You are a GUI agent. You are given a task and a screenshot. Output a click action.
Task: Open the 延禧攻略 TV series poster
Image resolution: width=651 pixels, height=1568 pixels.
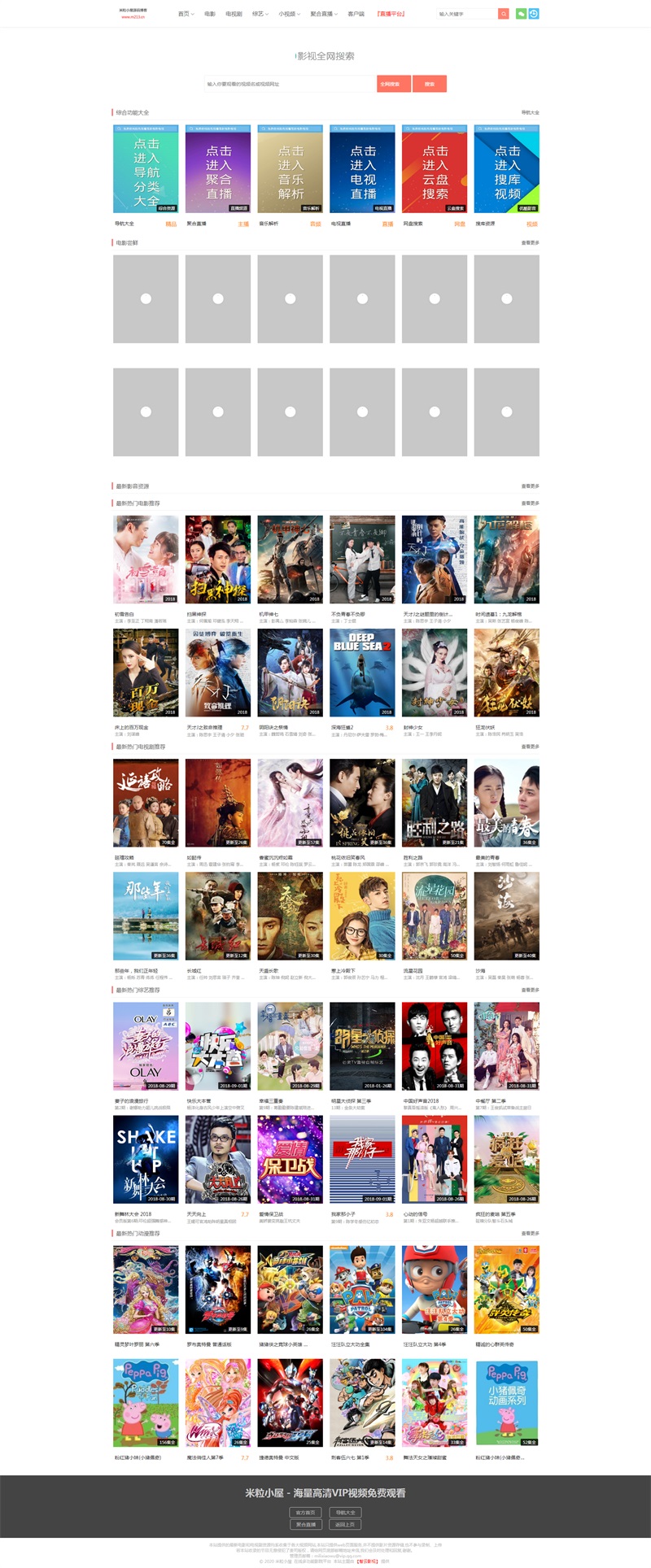146,803
